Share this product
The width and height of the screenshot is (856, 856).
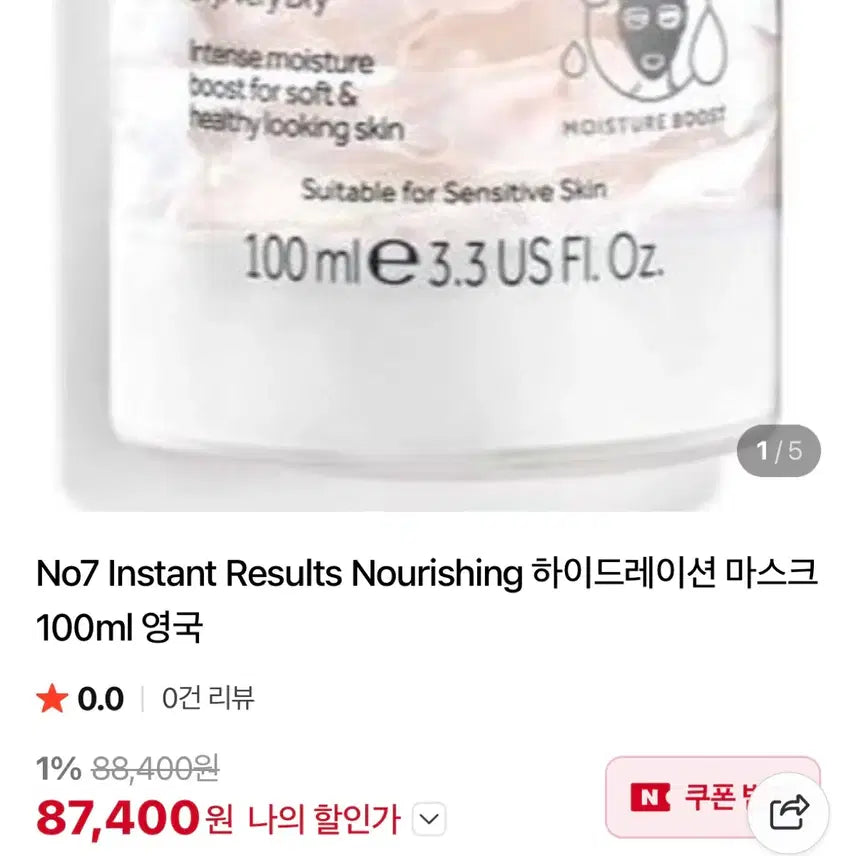coord(789,810)
